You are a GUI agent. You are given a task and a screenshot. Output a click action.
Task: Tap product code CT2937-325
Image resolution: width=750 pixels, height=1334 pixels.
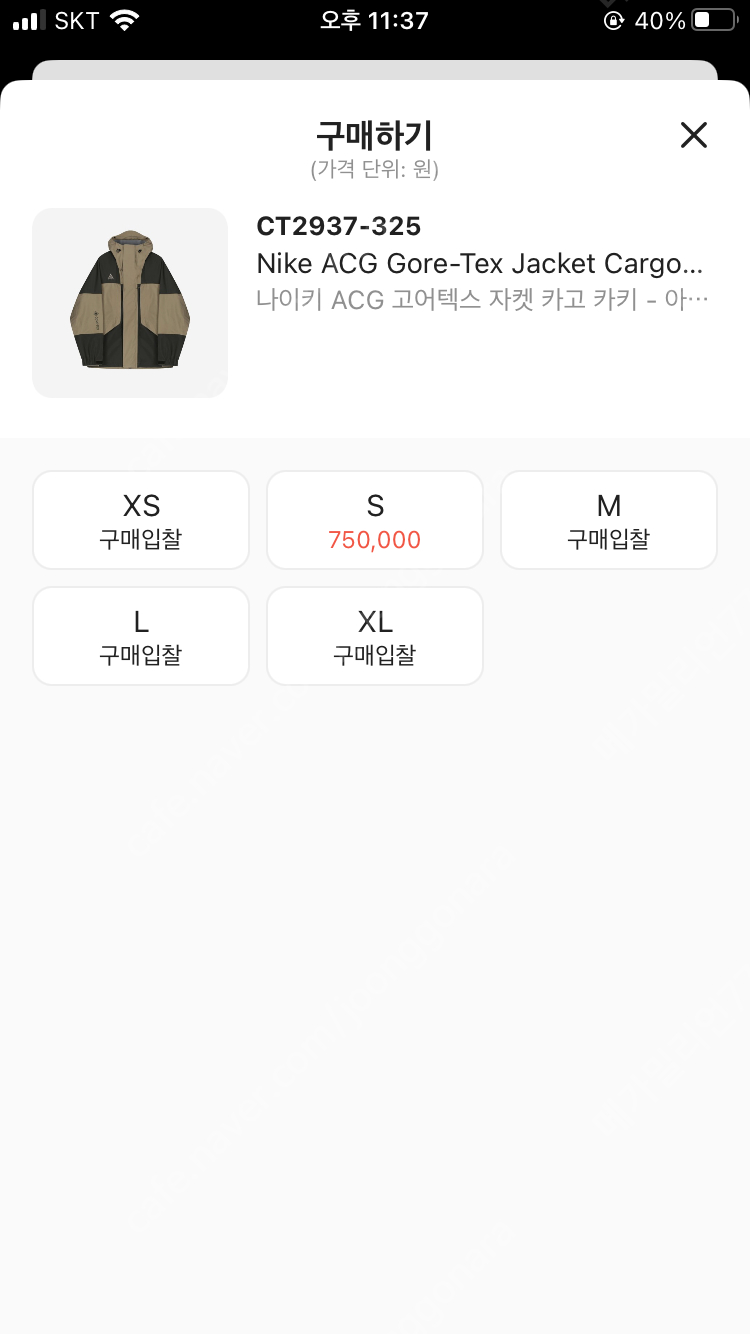[340, 226]
